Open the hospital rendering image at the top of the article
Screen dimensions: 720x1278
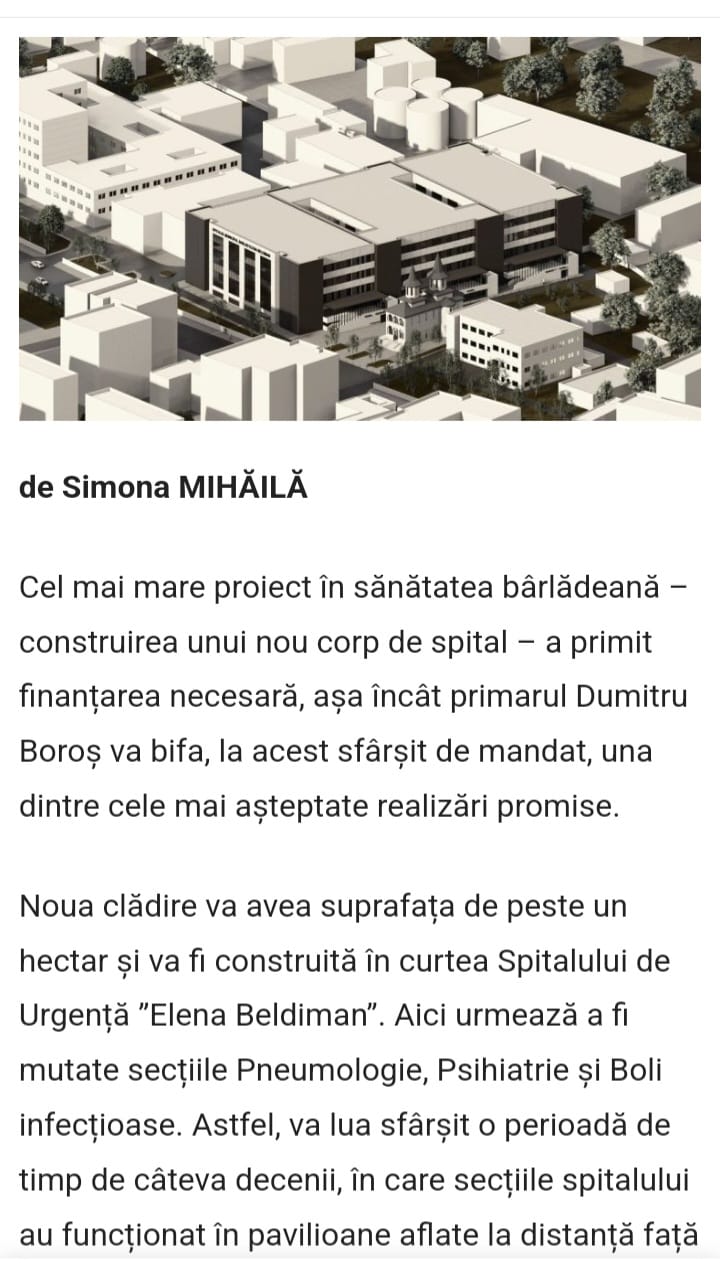[x=360, y=228]
